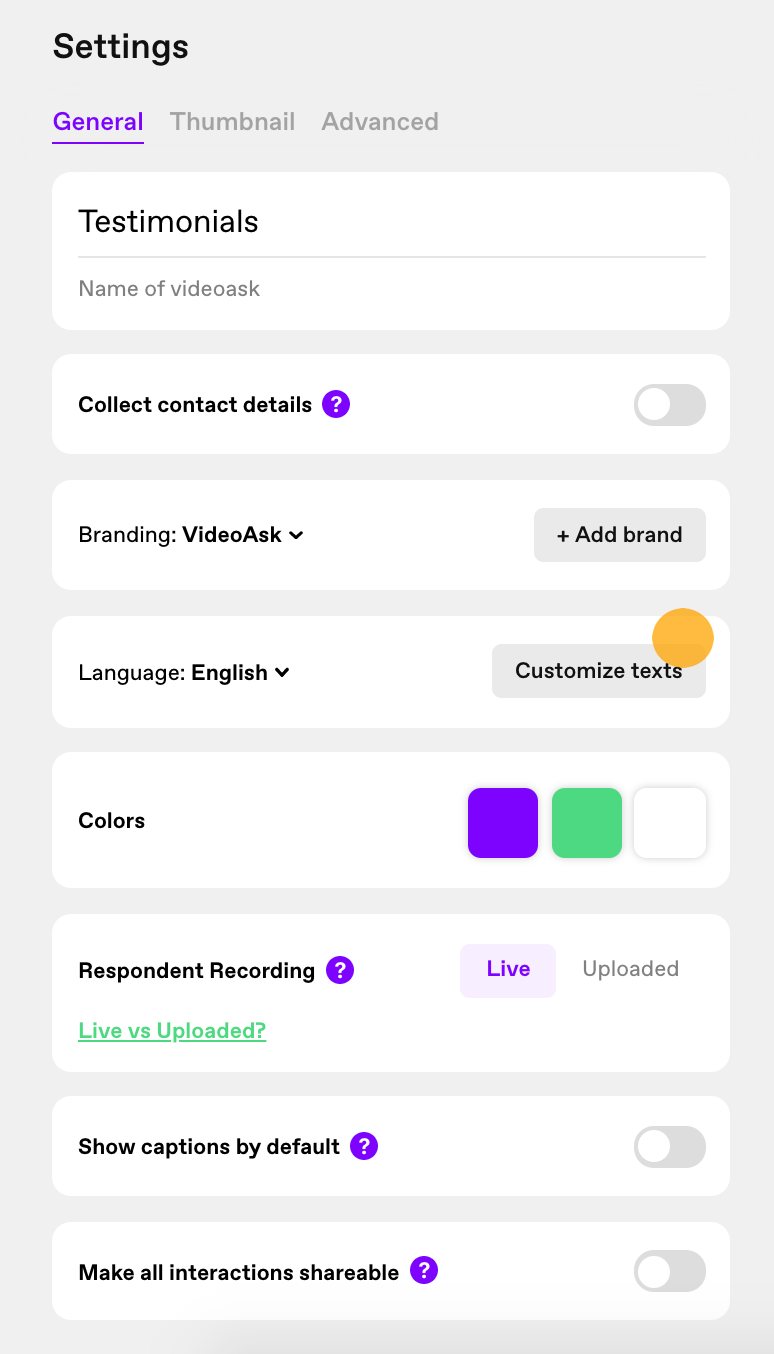Select the General tab

pyautogui.click(x=98, y=122)
